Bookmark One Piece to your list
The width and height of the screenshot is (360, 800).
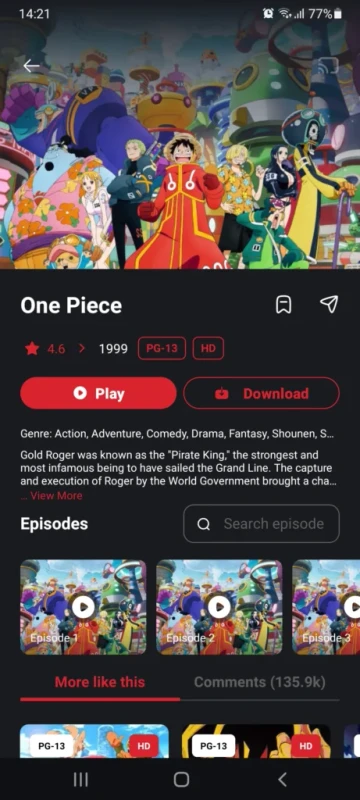(284, 305)
